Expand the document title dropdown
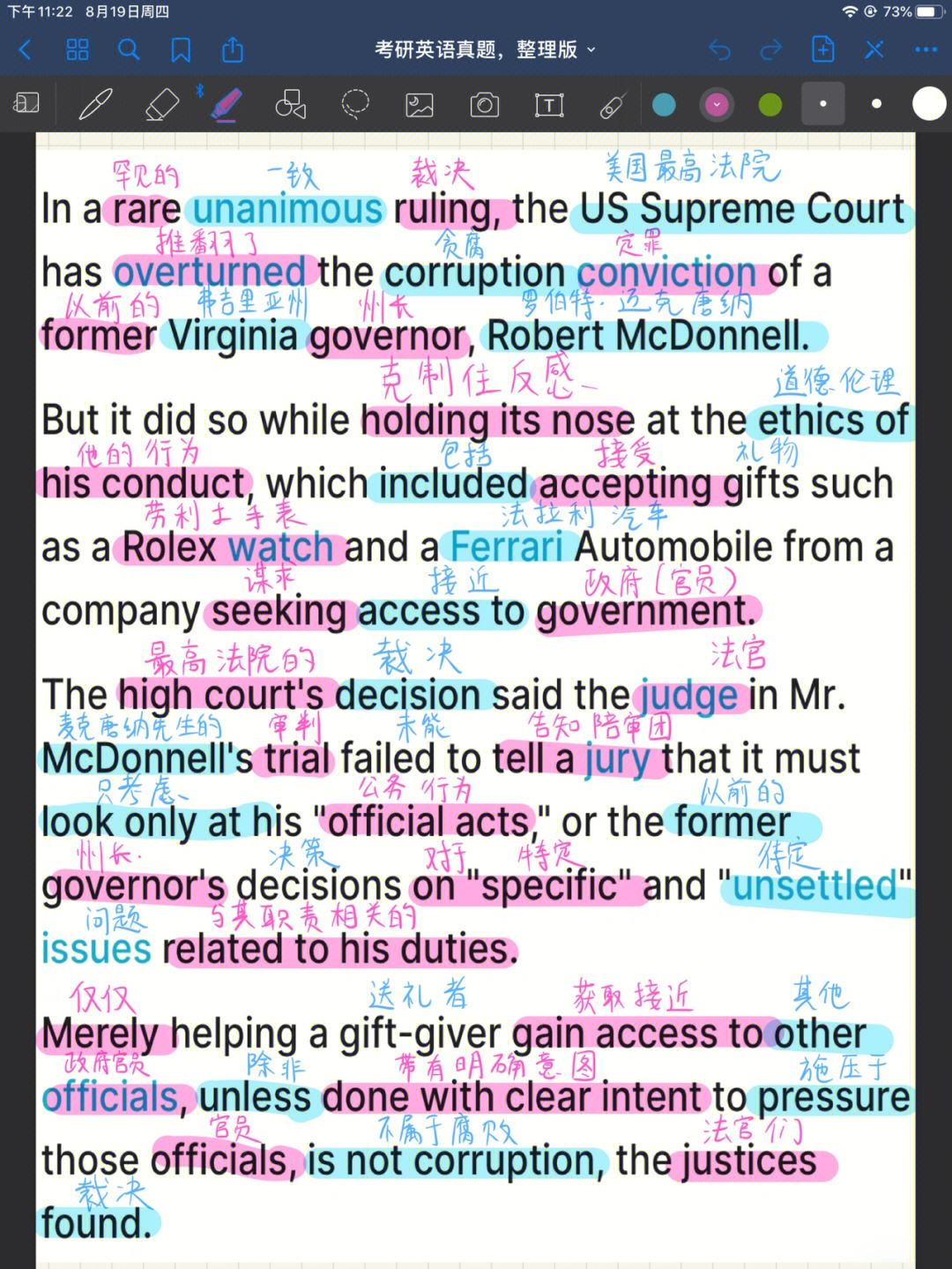This screenshot has width=952, height=1269. [x=591, y=50]
